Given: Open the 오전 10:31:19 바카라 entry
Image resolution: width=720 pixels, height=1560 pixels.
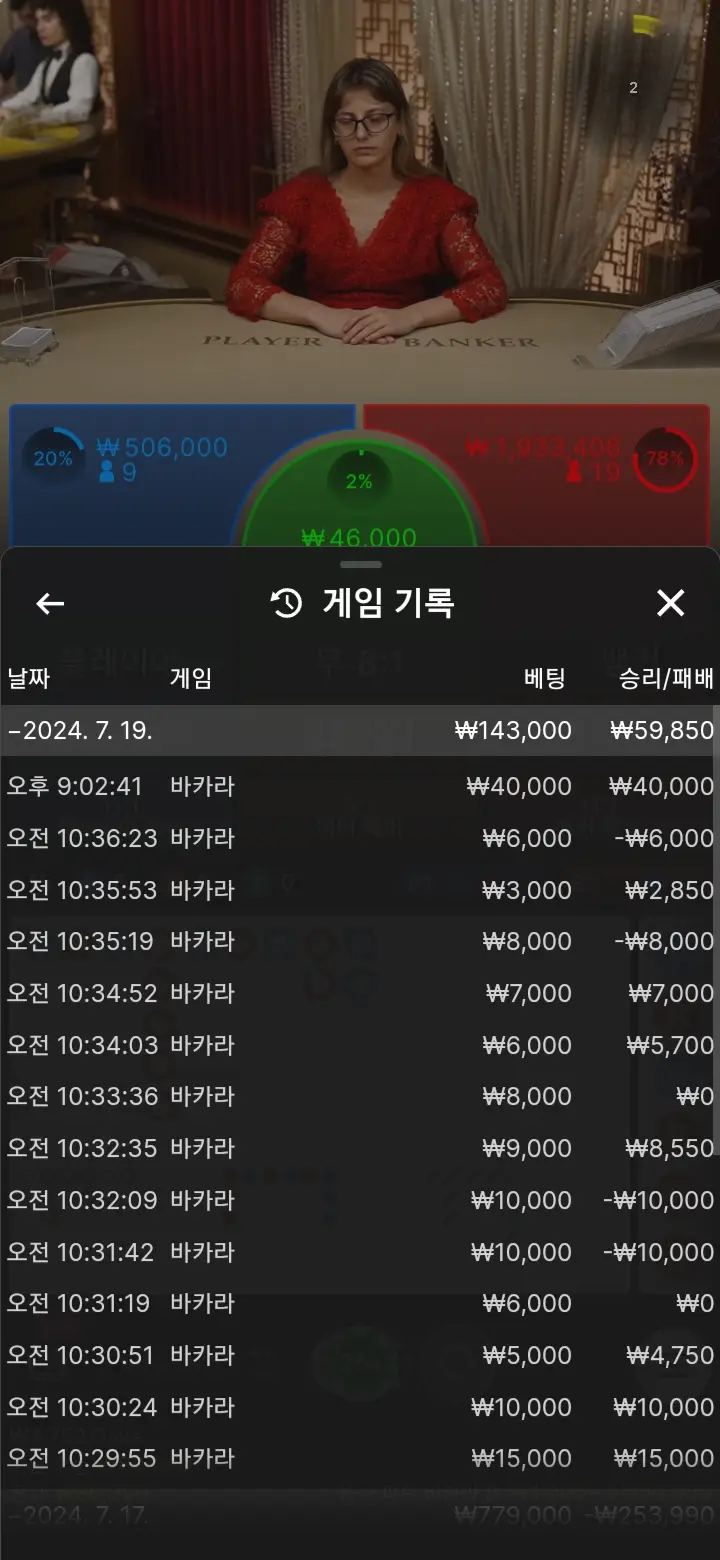Looking at the screenshot, I should tap(360, 1303).
